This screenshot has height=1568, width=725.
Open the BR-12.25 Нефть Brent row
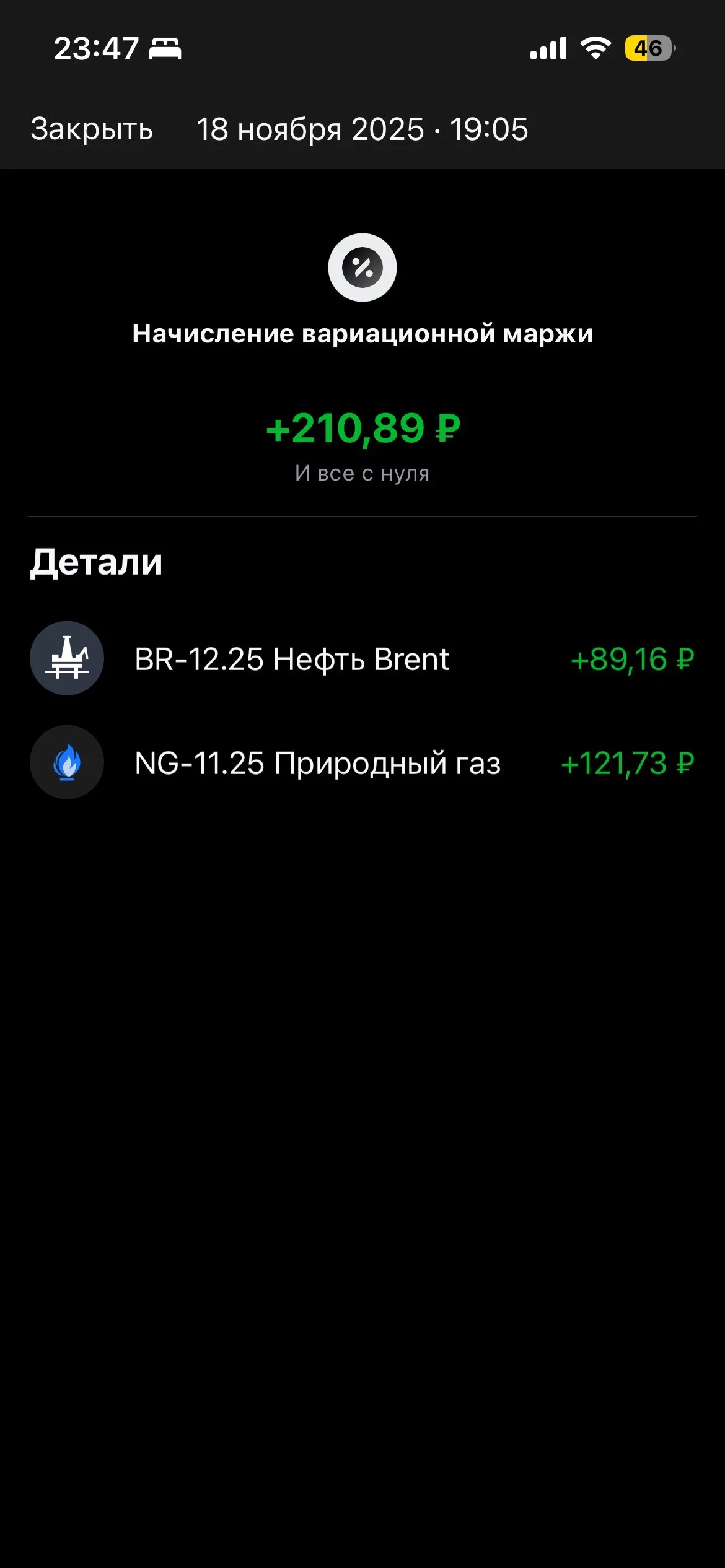(x=362, y=658)
